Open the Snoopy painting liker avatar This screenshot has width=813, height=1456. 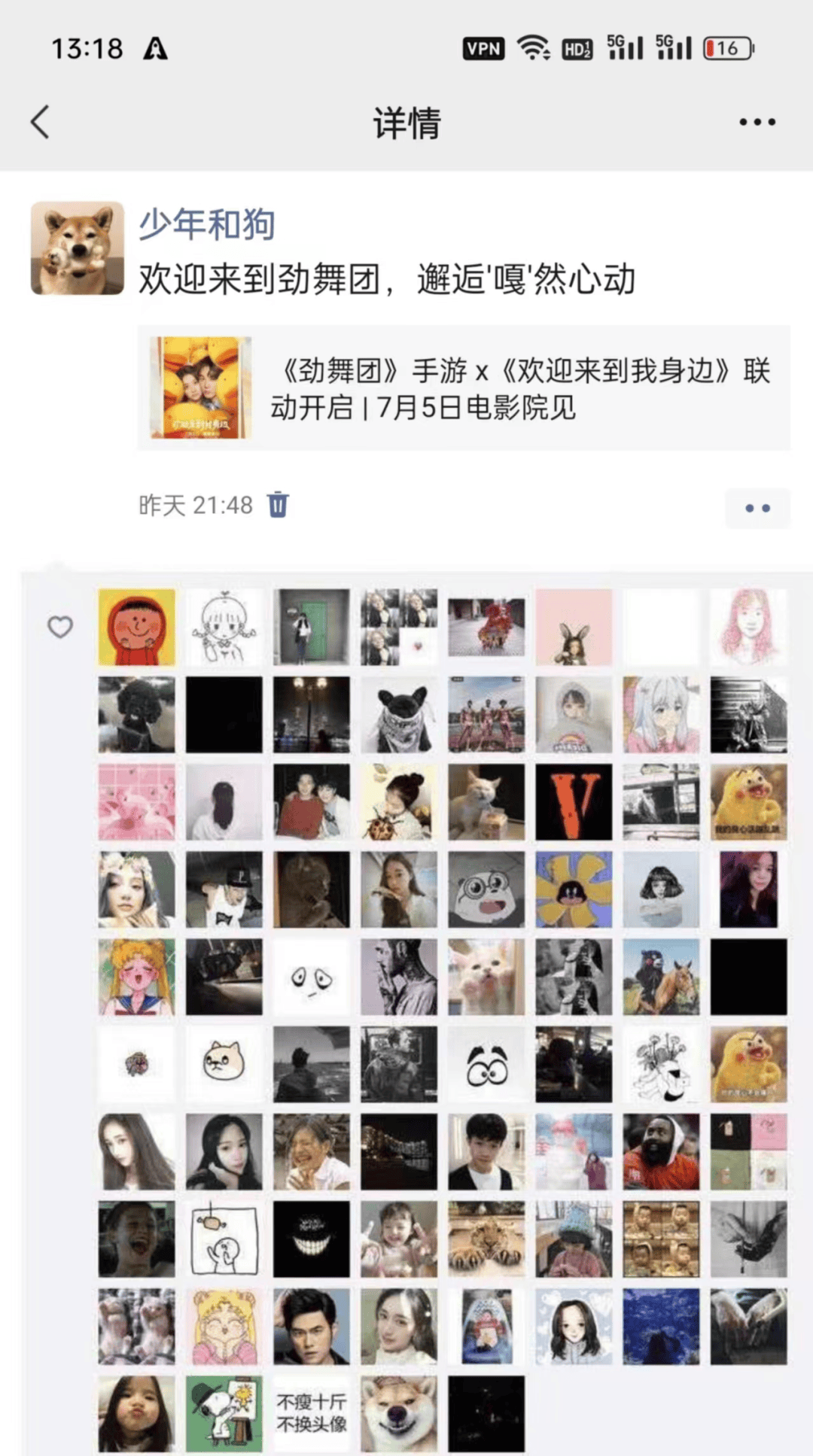click(224, 1413)
